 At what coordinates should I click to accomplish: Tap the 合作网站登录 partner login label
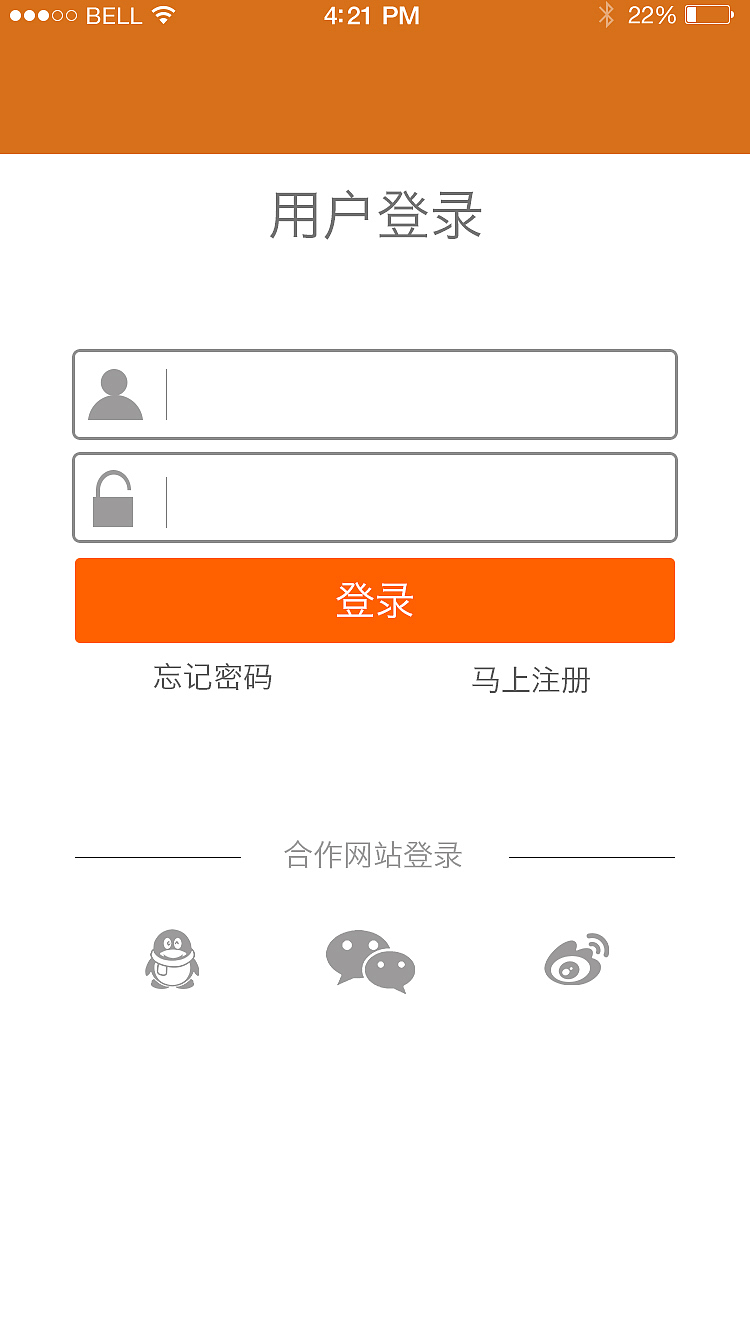tap(373, 855)
